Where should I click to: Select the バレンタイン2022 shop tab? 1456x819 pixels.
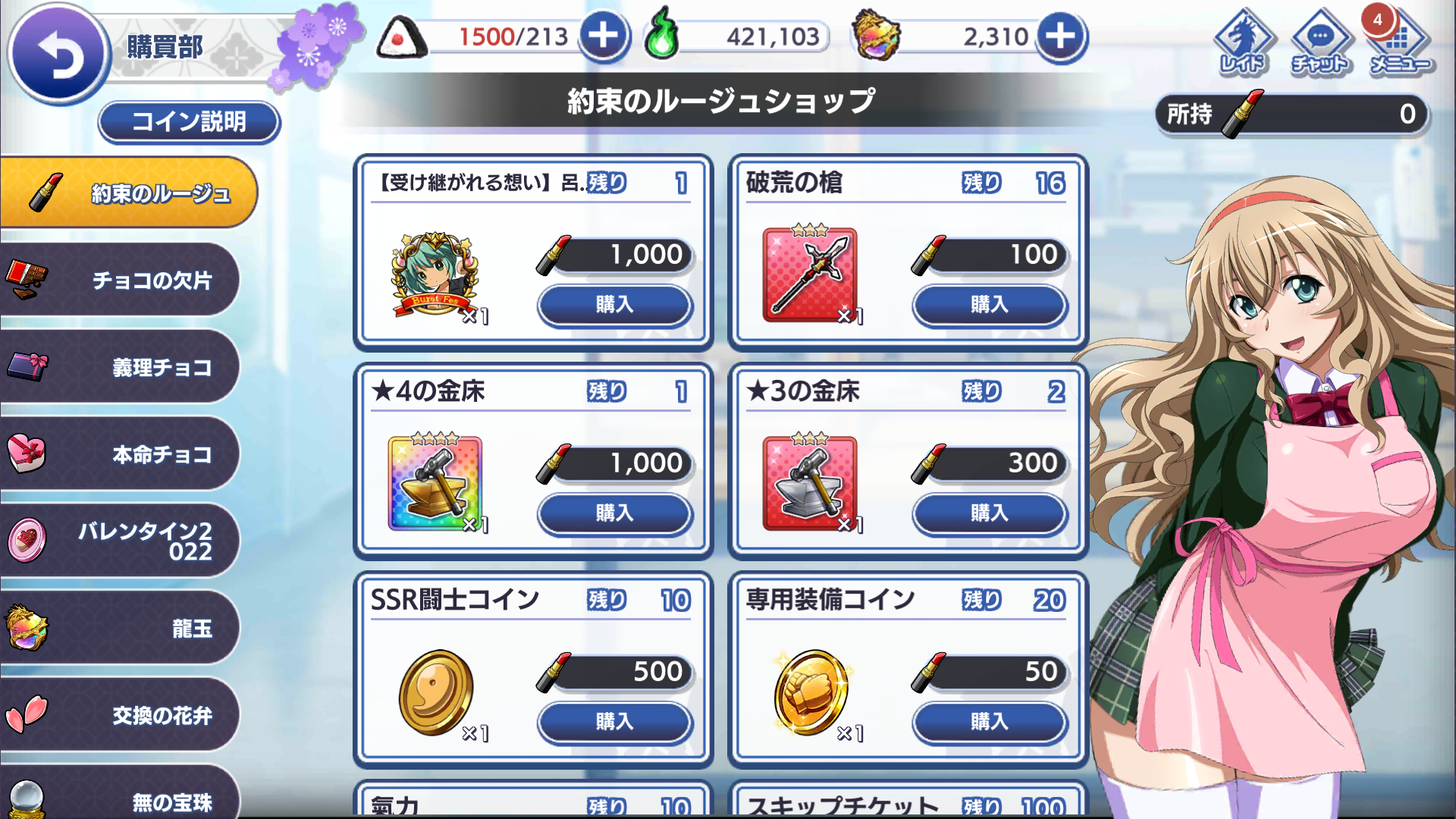(121, 541)
